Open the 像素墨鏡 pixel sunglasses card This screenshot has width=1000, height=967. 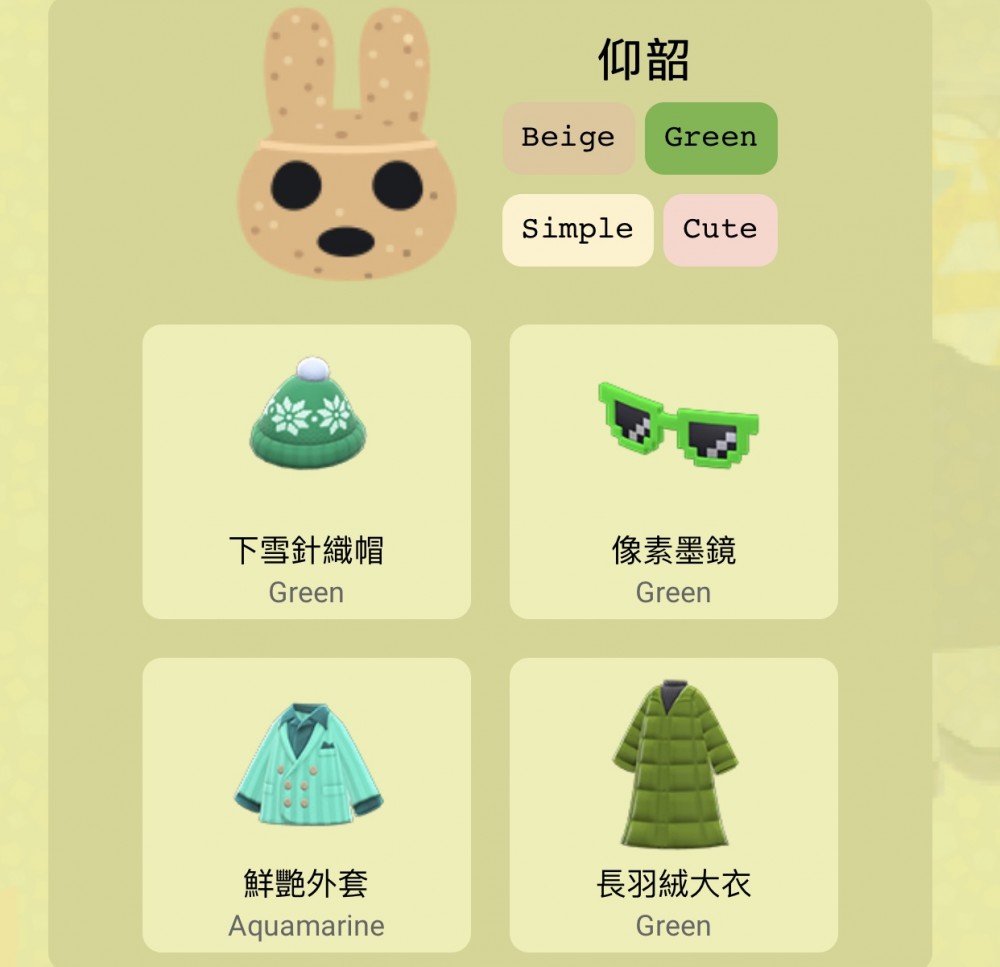[673, 471]
